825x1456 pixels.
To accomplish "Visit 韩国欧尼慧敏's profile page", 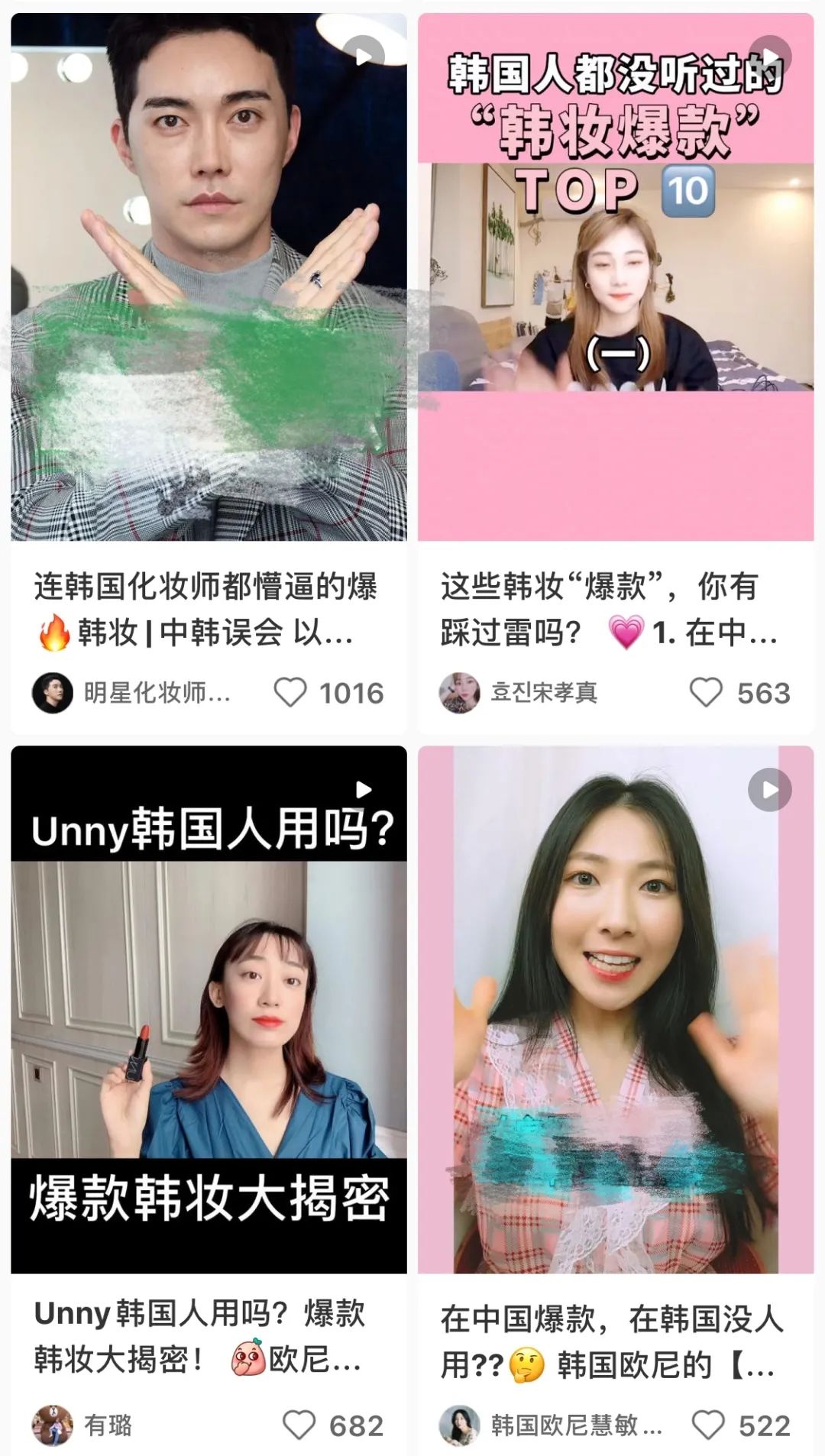I will click(x=460, y=1425).
